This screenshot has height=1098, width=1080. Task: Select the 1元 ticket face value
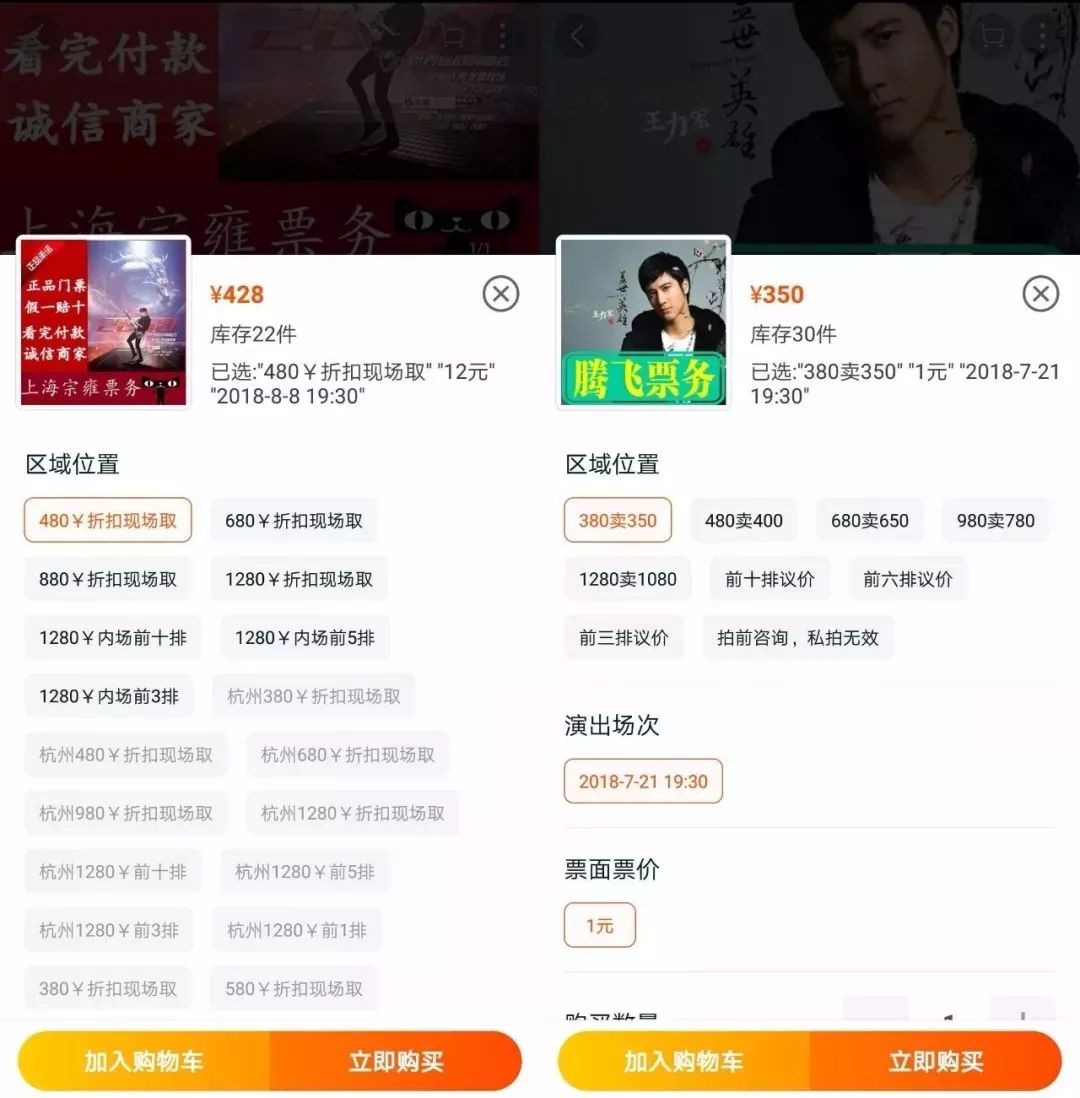(600, 926)
